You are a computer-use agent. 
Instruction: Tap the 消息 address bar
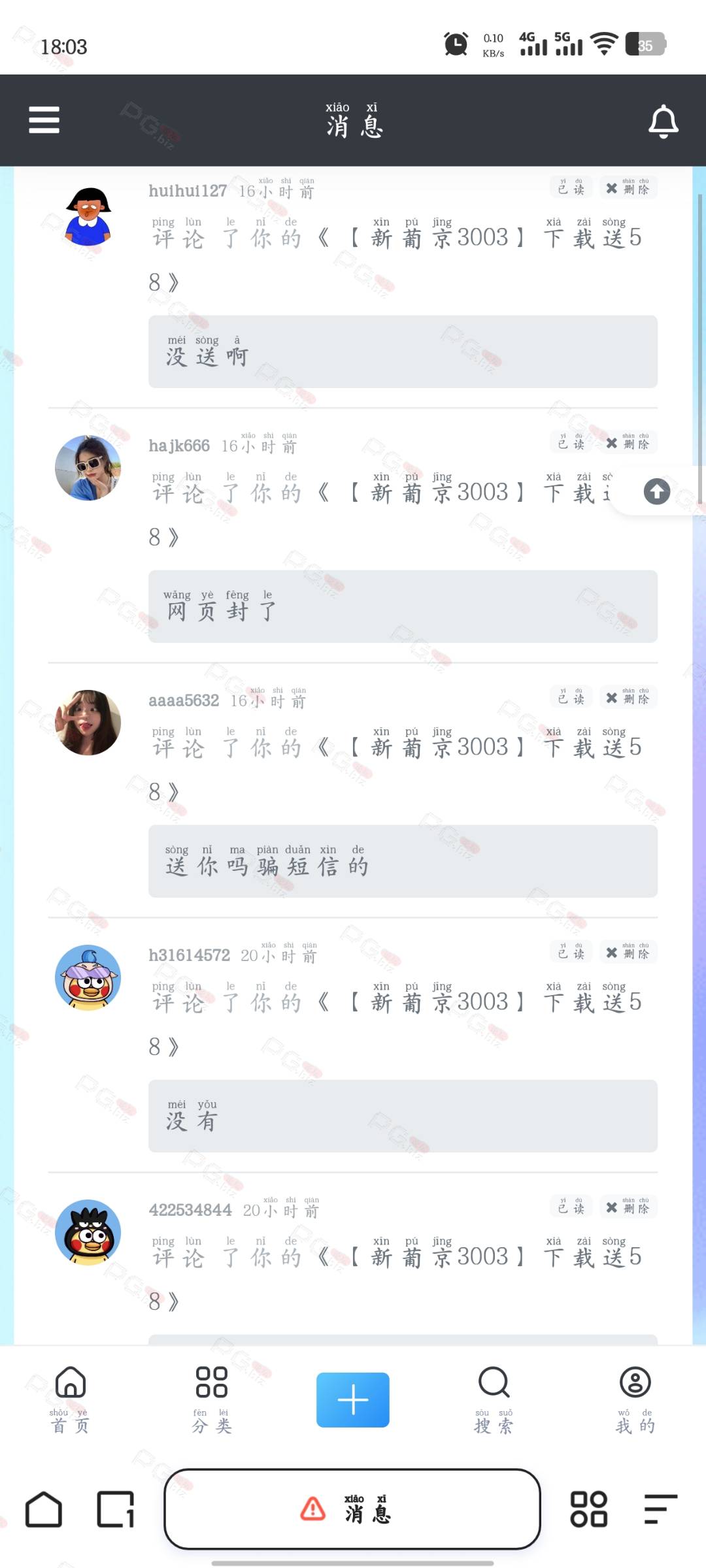tap(352, 1509)
